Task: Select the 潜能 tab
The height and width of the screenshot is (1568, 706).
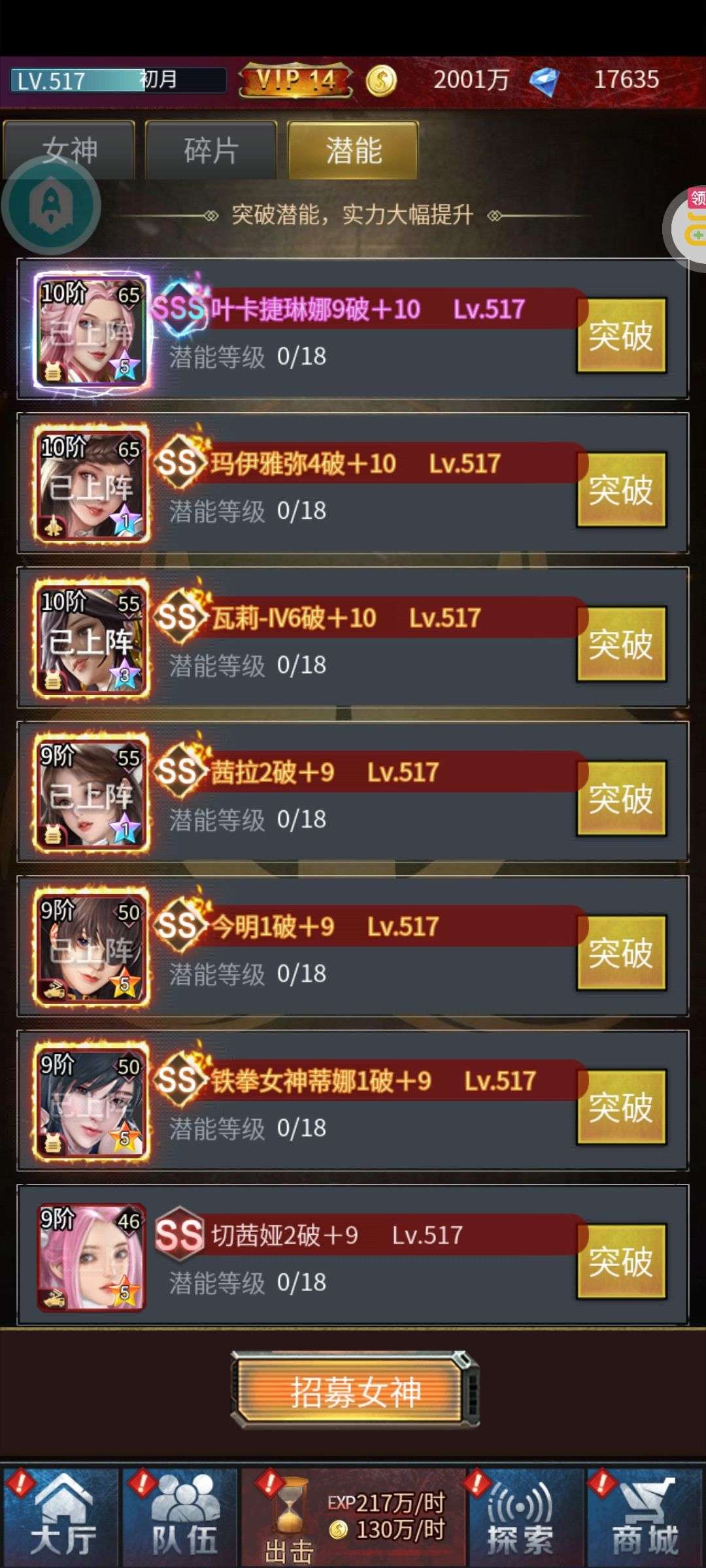Action: click(x=353, y=150)
